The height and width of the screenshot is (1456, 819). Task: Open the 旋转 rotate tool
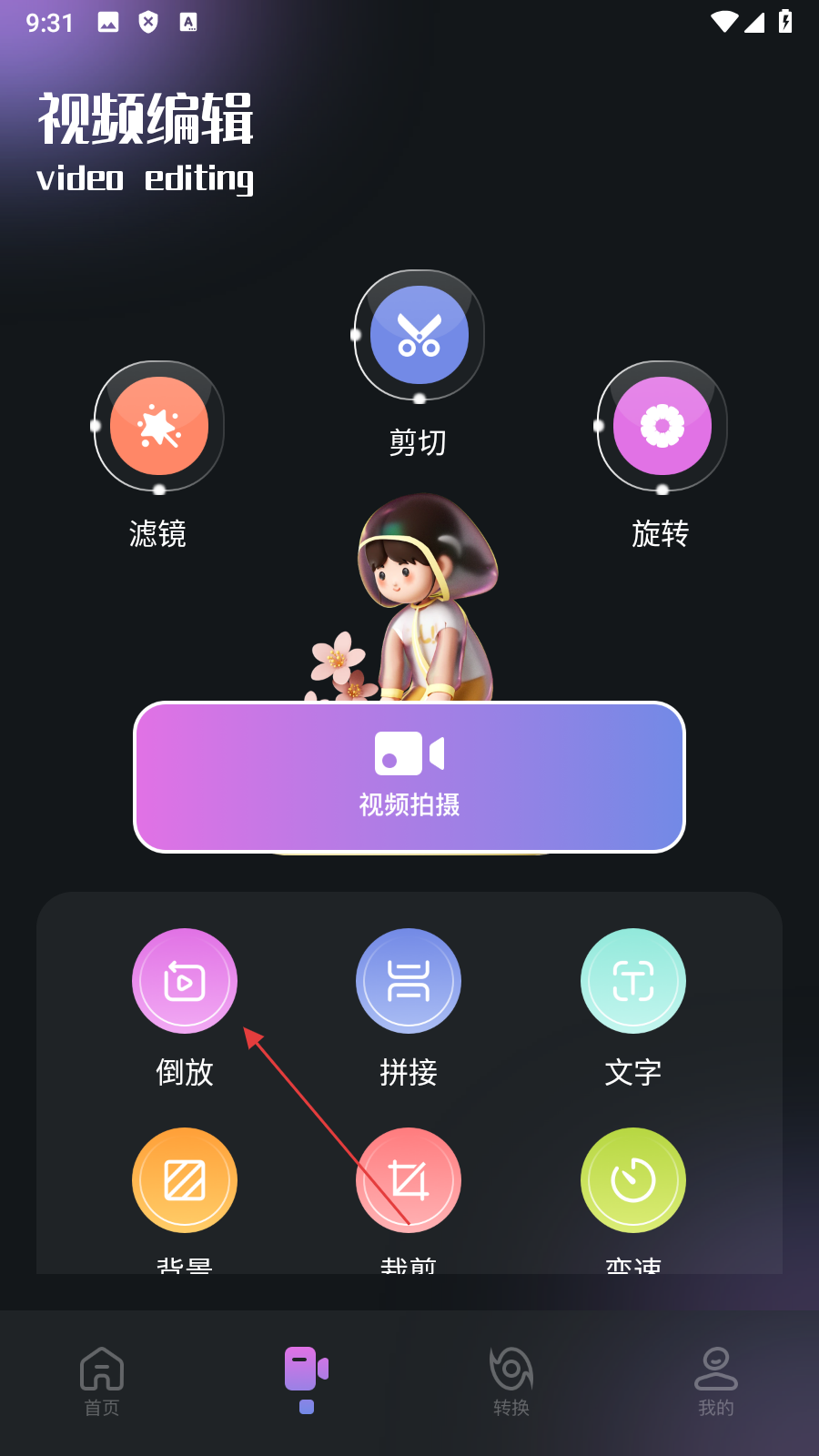662,426
